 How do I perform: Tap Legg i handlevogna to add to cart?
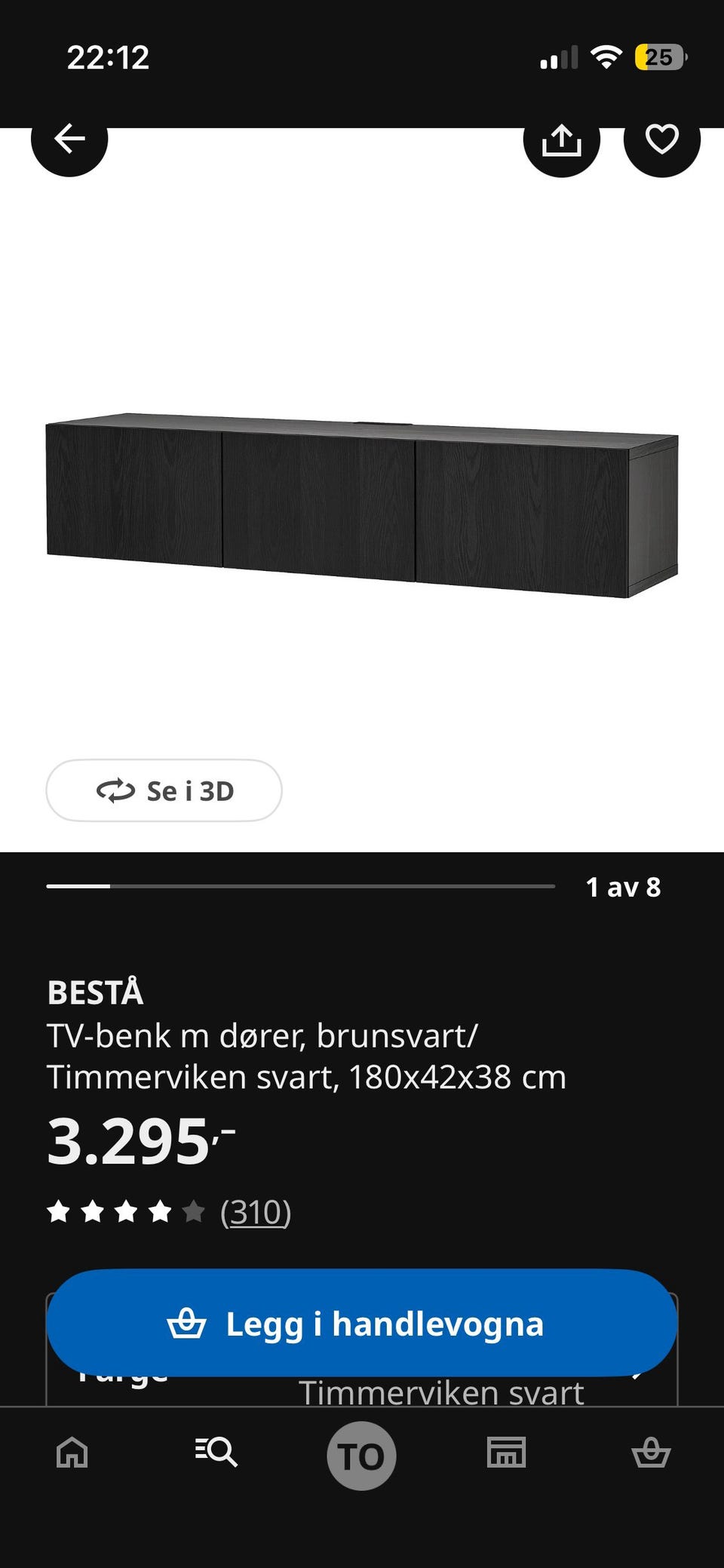[362, 1324]
